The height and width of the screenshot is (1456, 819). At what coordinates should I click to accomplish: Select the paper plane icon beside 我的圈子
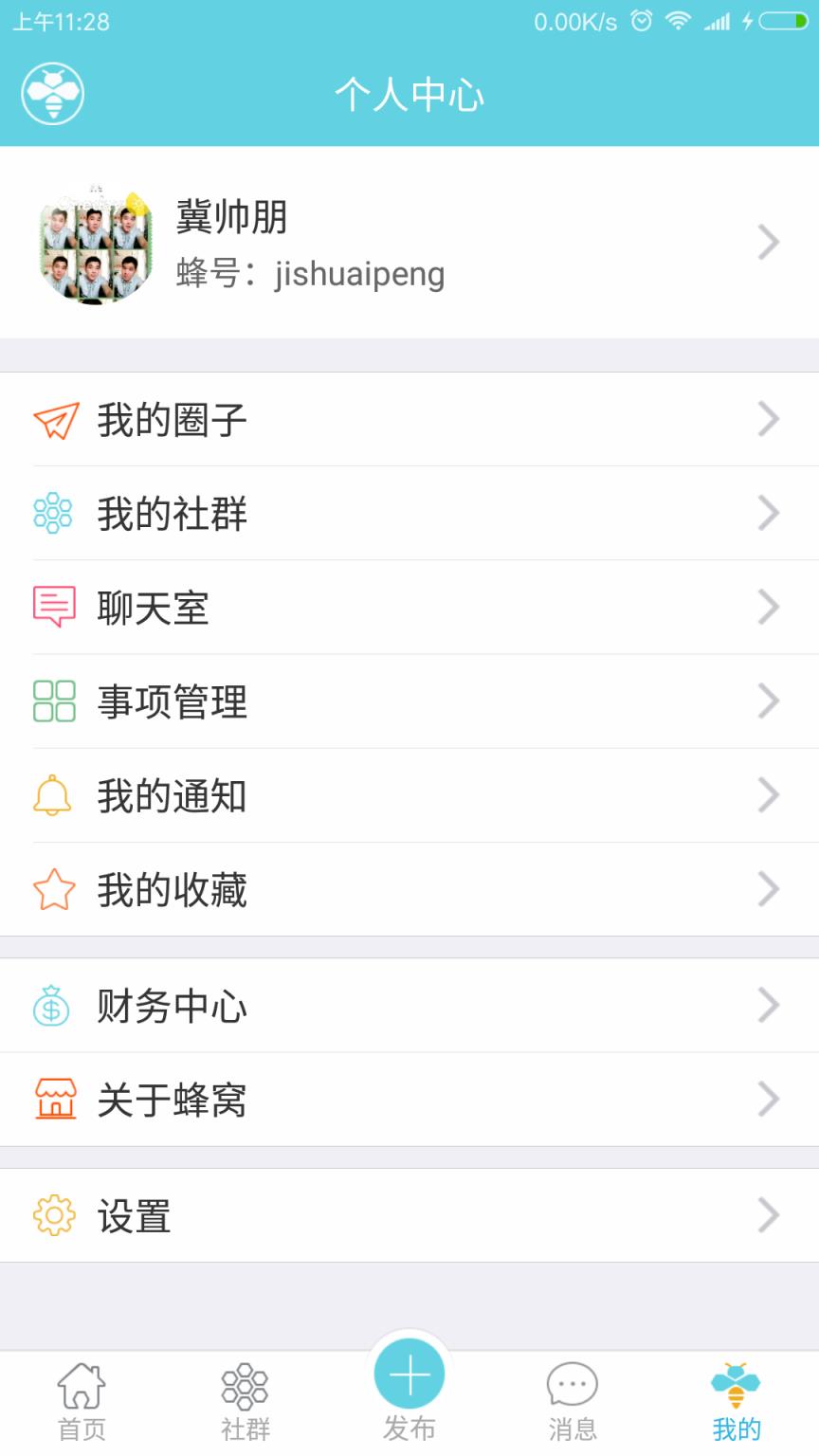pos(54,419)
